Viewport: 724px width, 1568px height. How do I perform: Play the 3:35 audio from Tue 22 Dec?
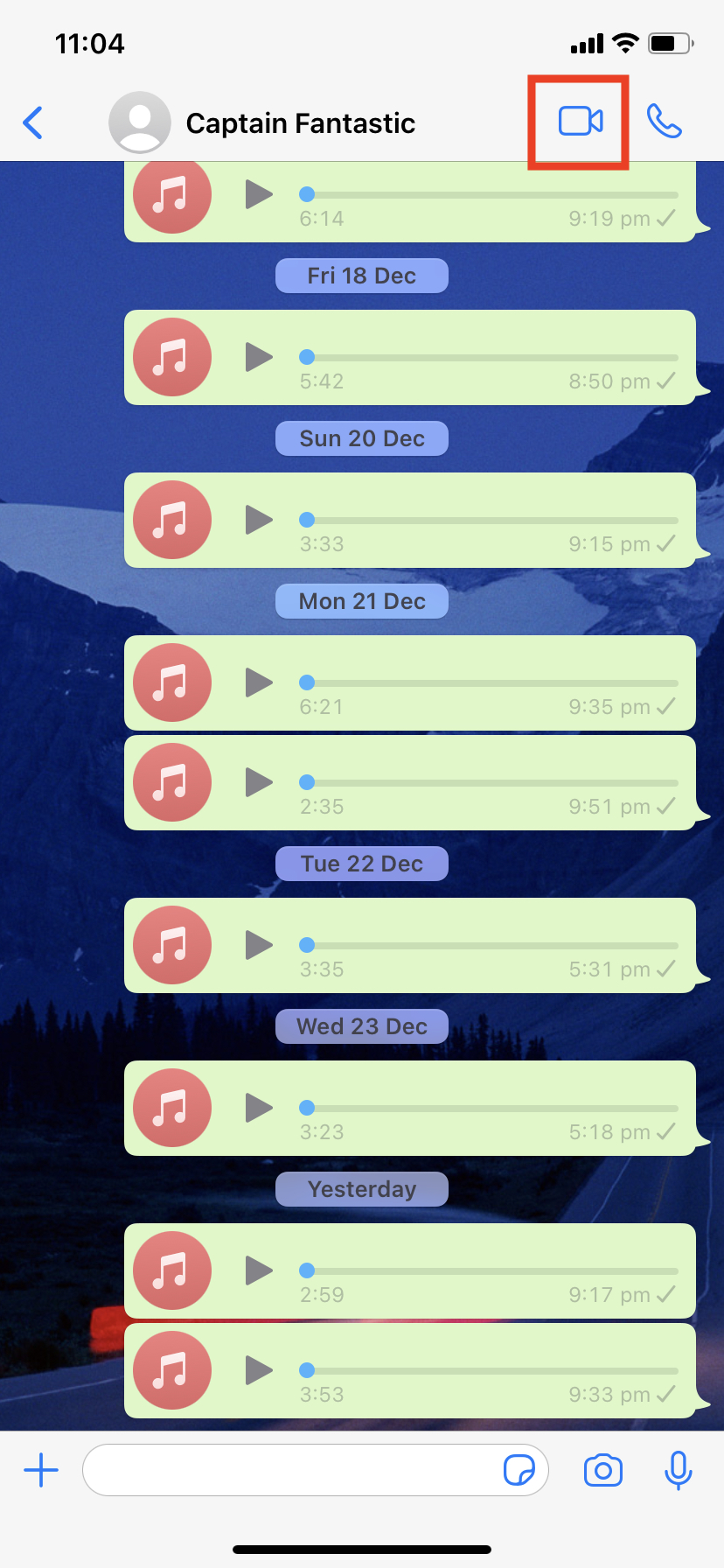(260, 945)
